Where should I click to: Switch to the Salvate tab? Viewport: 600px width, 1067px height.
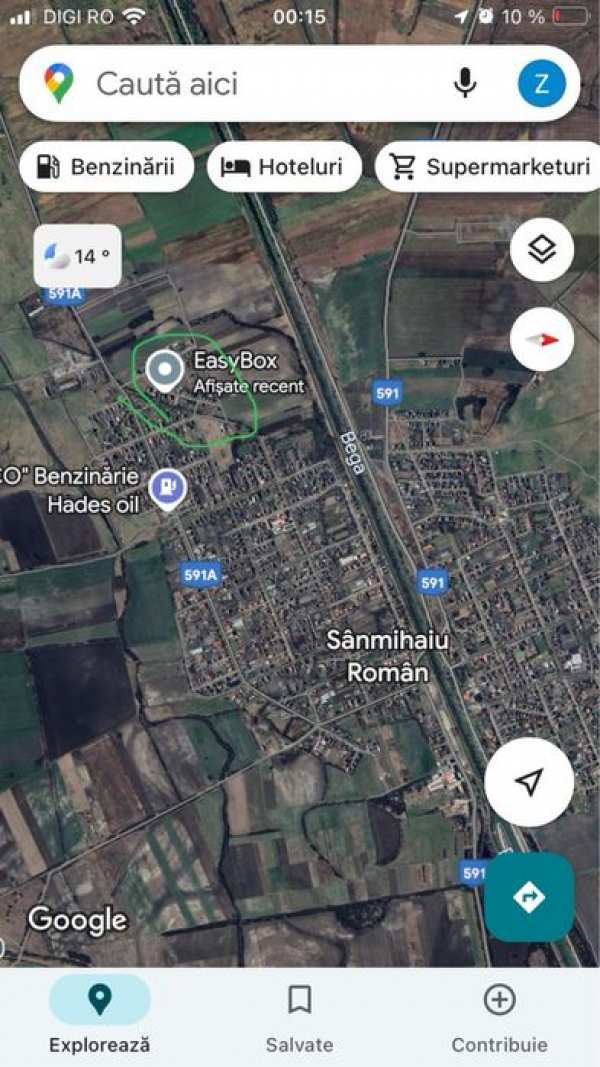(299, 1016)
